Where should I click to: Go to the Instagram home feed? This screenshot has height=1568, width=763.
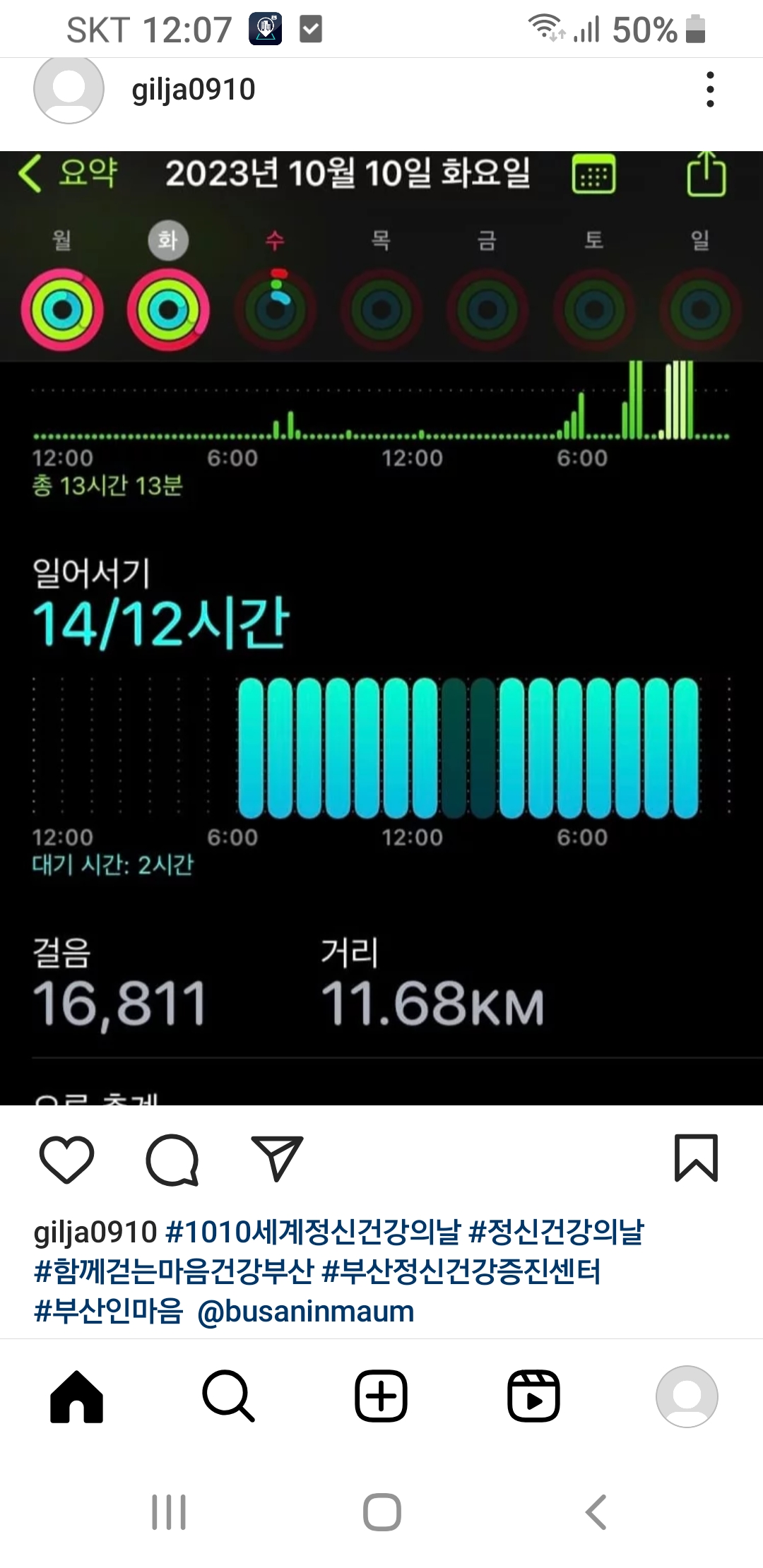click(x=76, y=1396)
